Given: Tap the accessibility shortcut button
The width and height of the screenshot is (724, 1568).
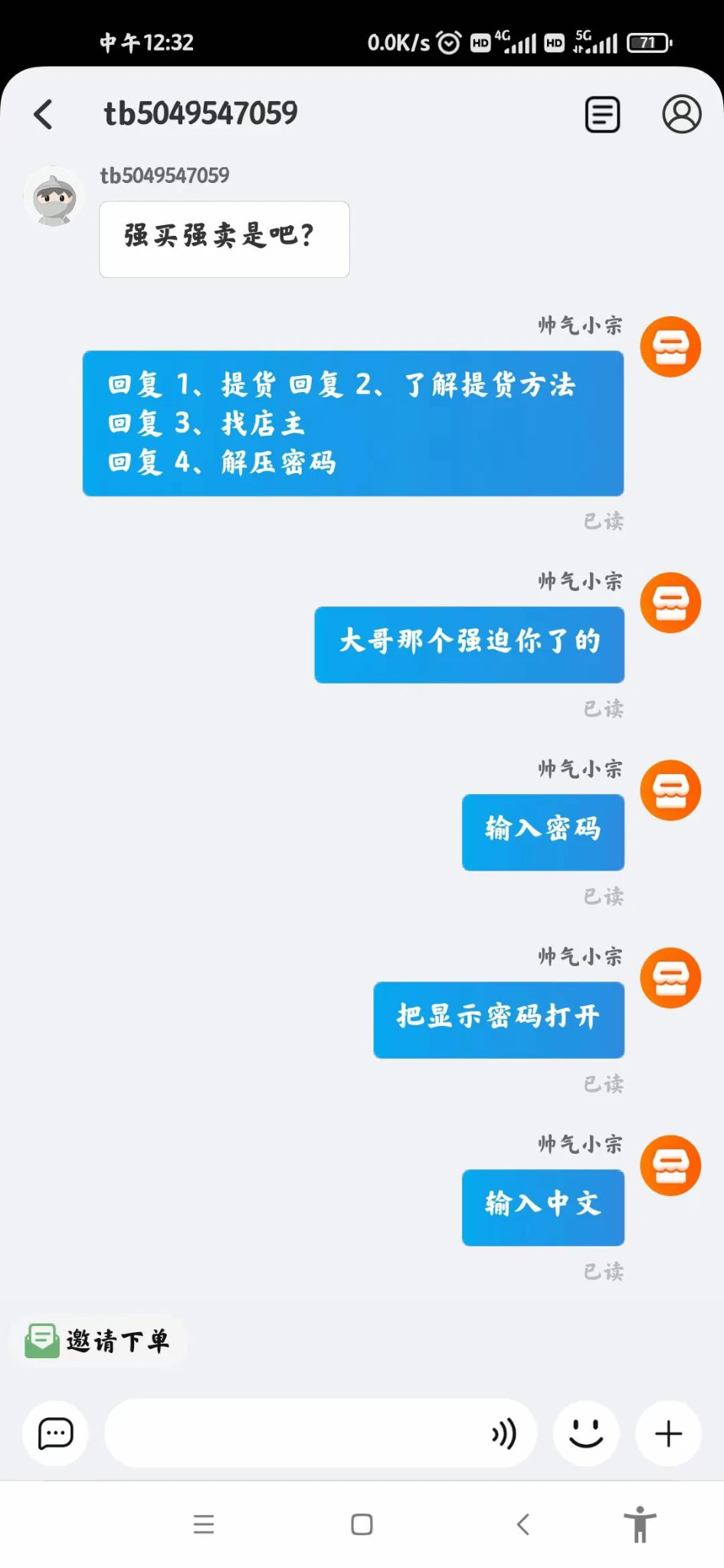Looking at the screenshot, I should coord(640,1524).
